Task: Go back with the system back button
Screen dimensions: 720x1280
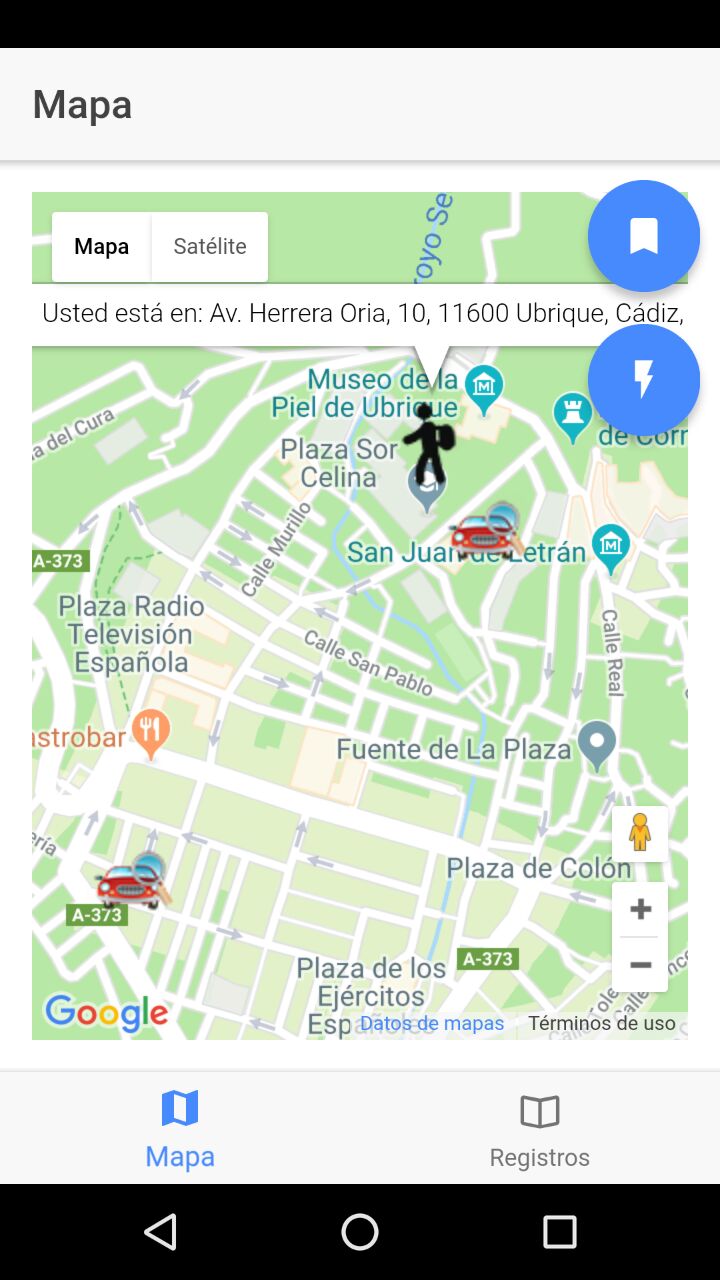Action: tap(161, 1232)
